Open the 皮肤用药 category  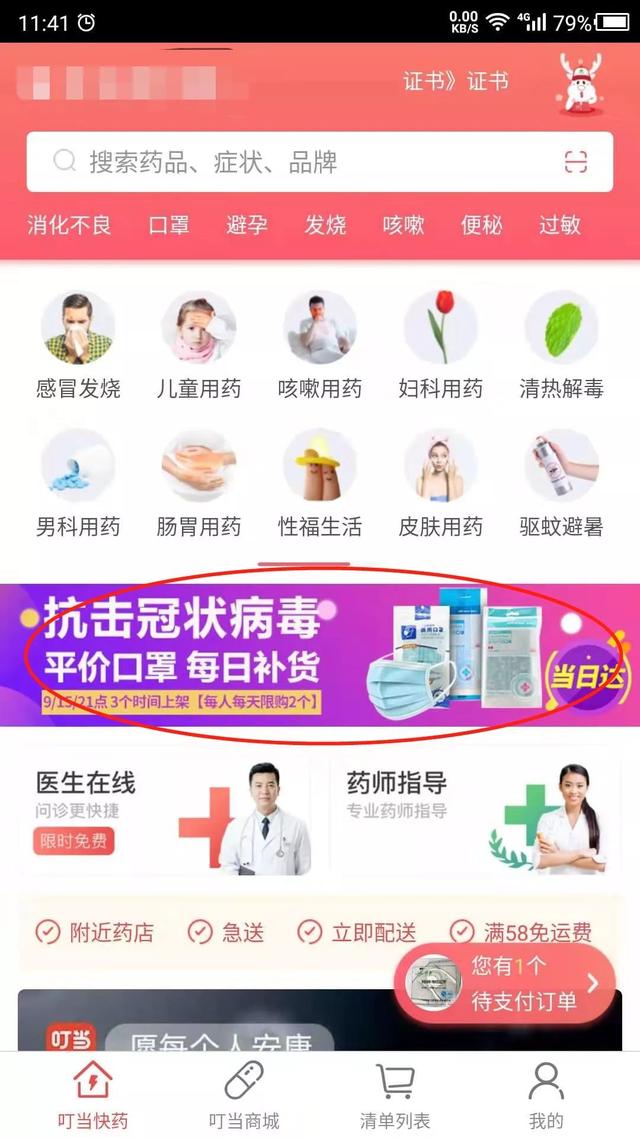[441, 483]
